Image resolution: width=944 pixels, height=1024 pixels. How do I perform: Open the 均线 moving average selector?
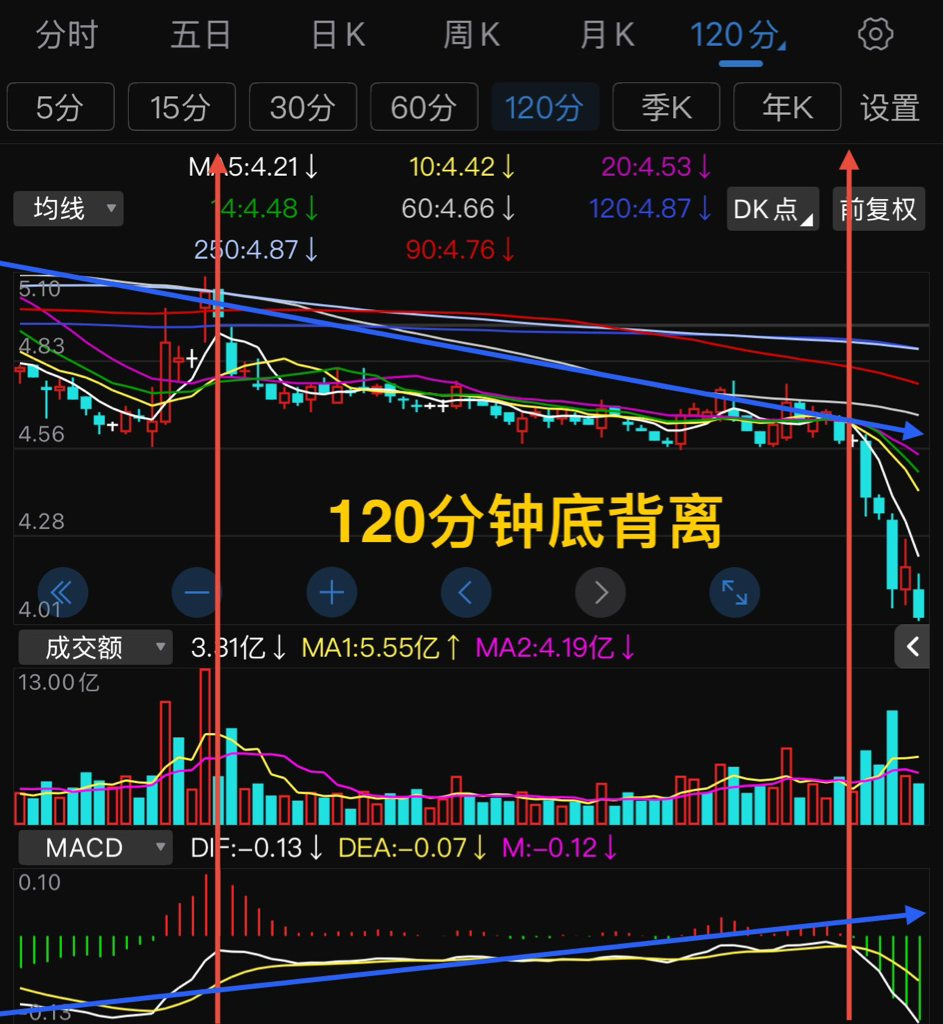pyautogui.click(x=67, y=209)
